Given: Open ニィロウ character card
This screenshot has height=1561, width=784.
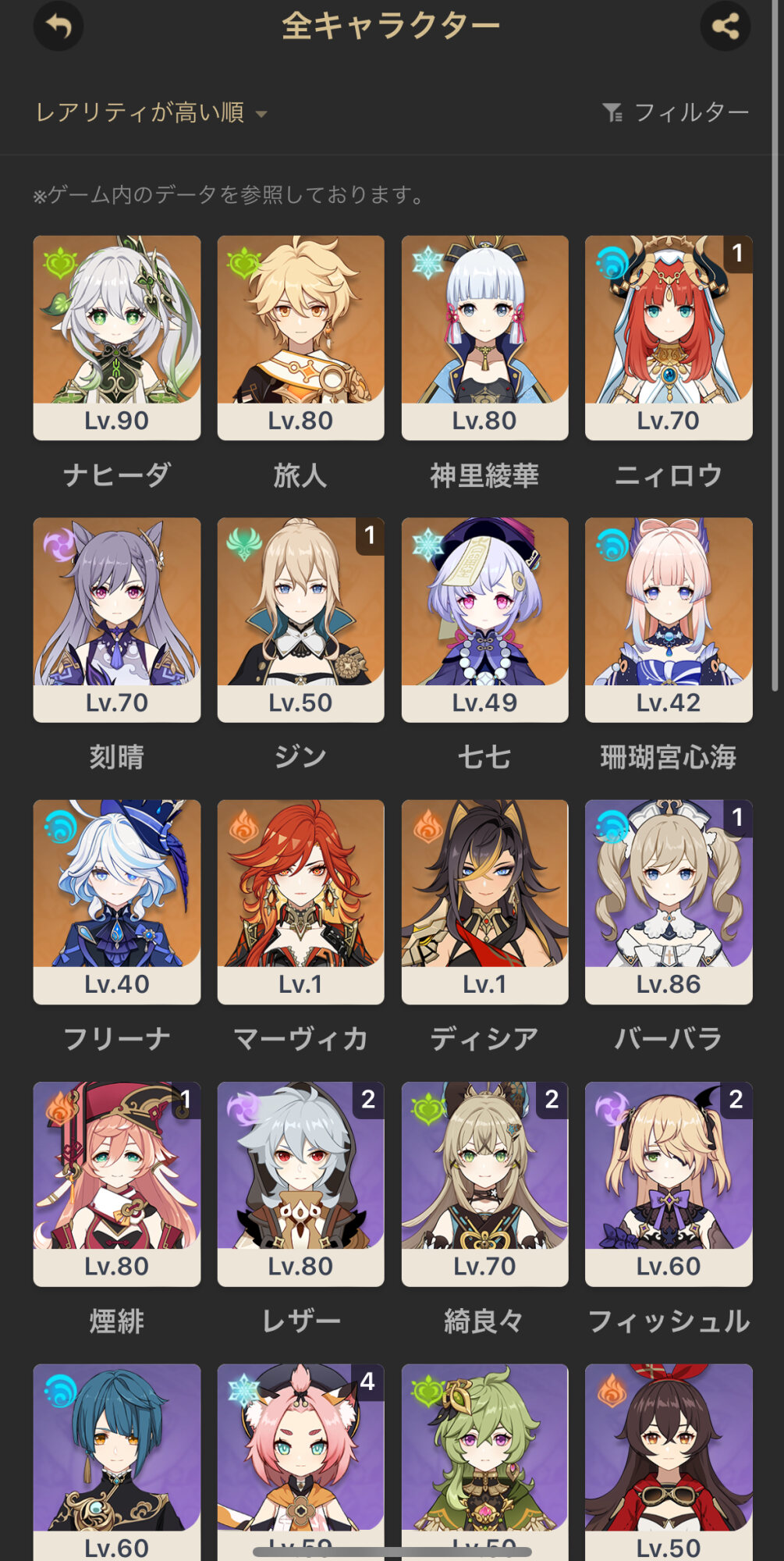Looking at the screenshot, I should (x=669, y=337).
